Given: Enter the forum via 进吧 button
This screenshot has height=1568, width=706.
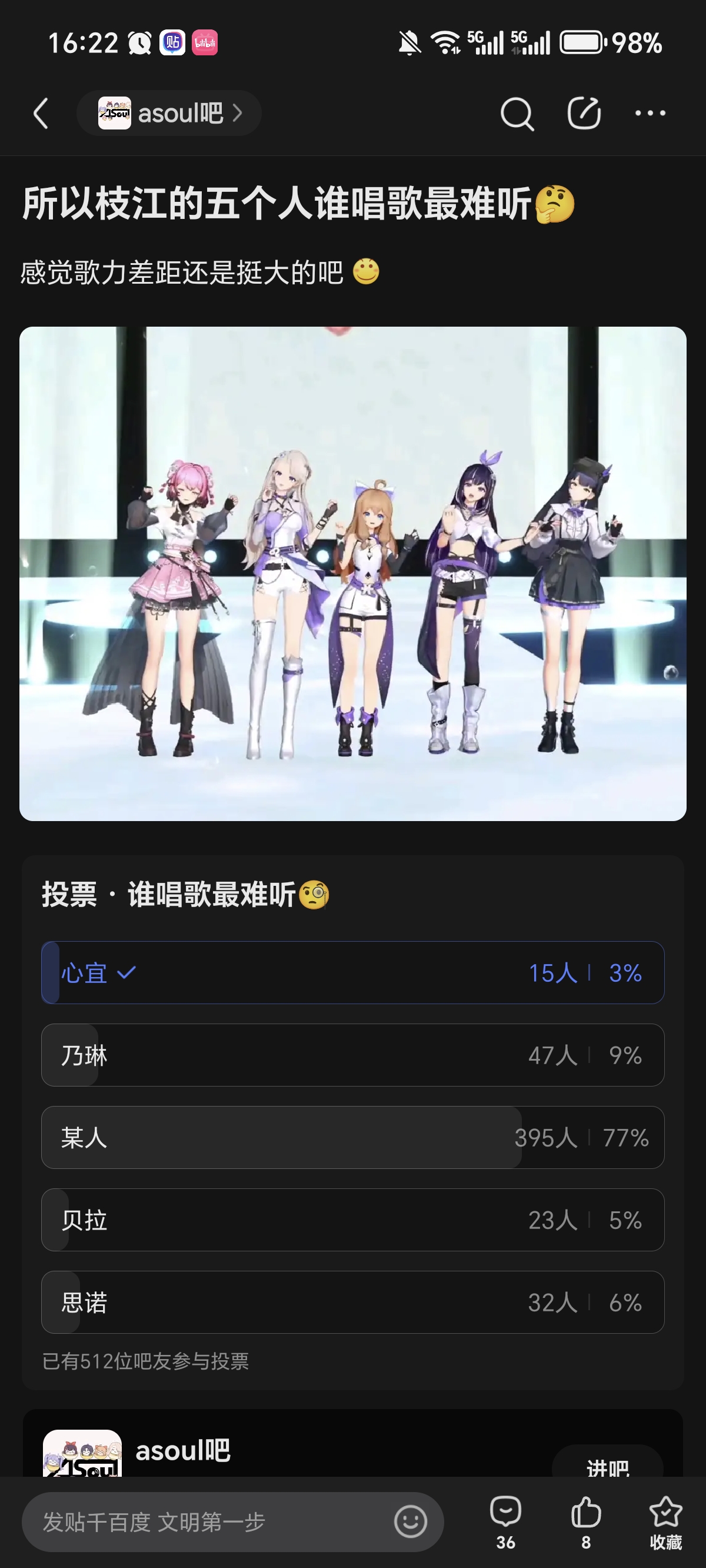Looking at the screenshot, I should [x=607, y=1463].
